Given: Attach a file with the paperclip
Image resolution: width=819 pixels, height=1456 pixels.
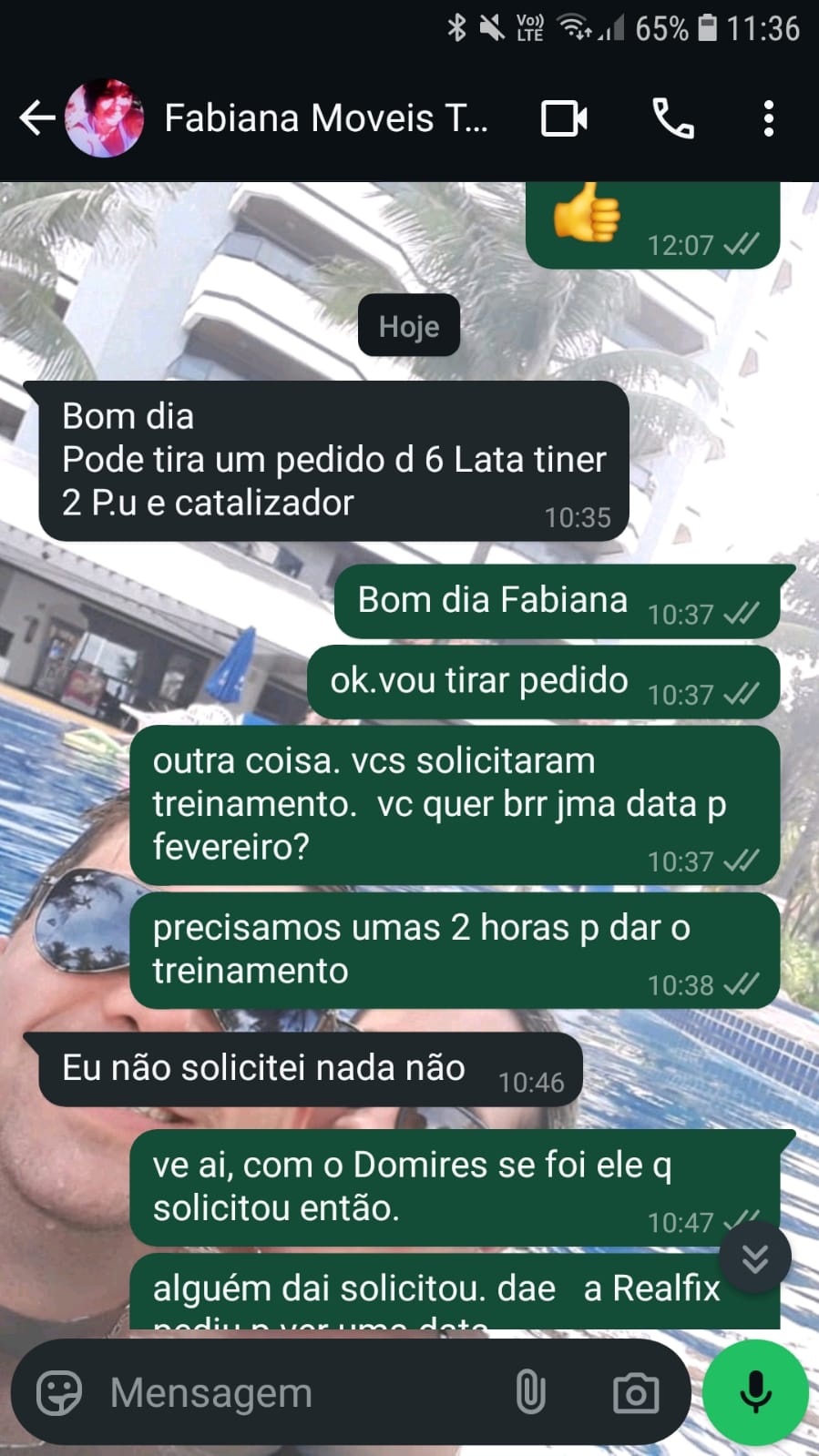Looking at the screenshot, I should coord(530,1392).
